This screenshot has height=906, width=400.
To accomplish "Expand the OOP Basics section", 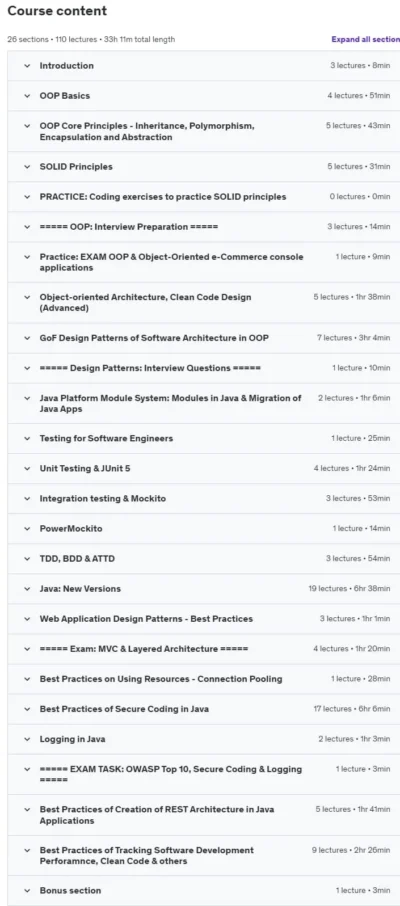I will point(203,96).
